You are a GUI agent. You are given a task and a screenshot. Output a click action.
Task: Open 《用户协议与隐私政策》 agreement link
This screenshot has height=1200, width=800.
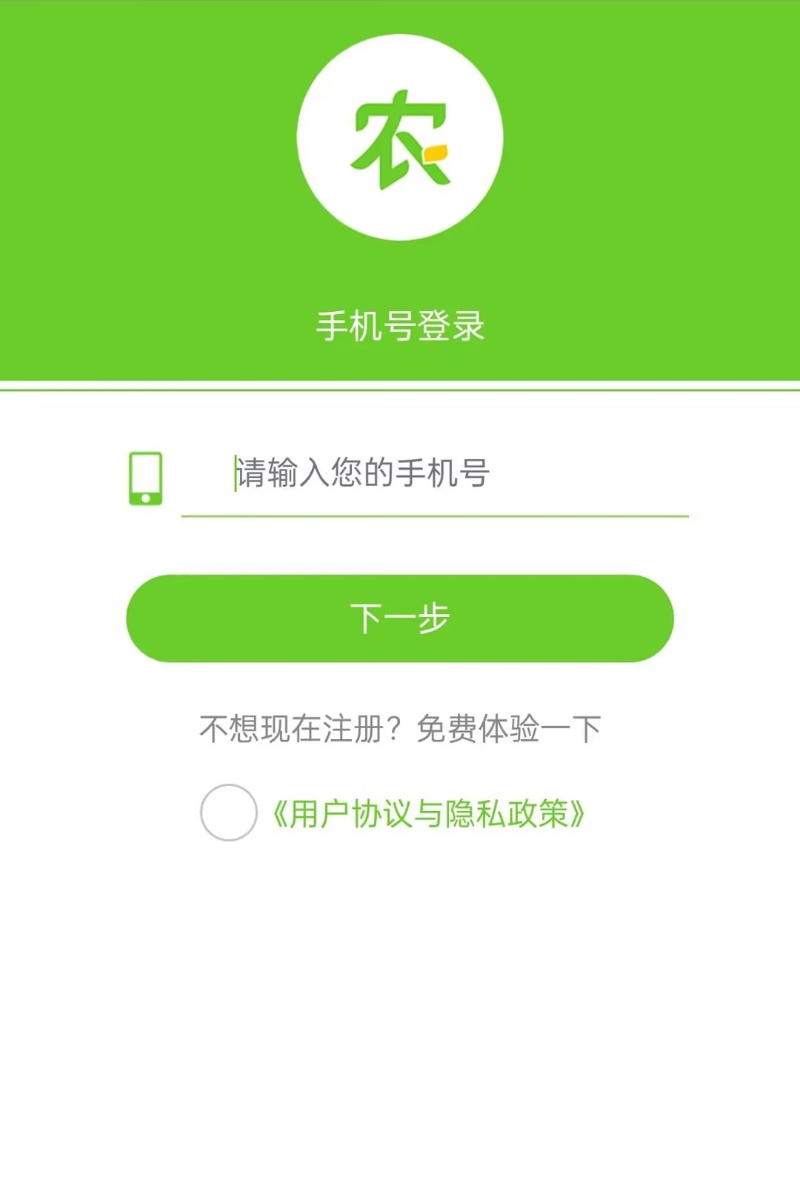(432, 815)
